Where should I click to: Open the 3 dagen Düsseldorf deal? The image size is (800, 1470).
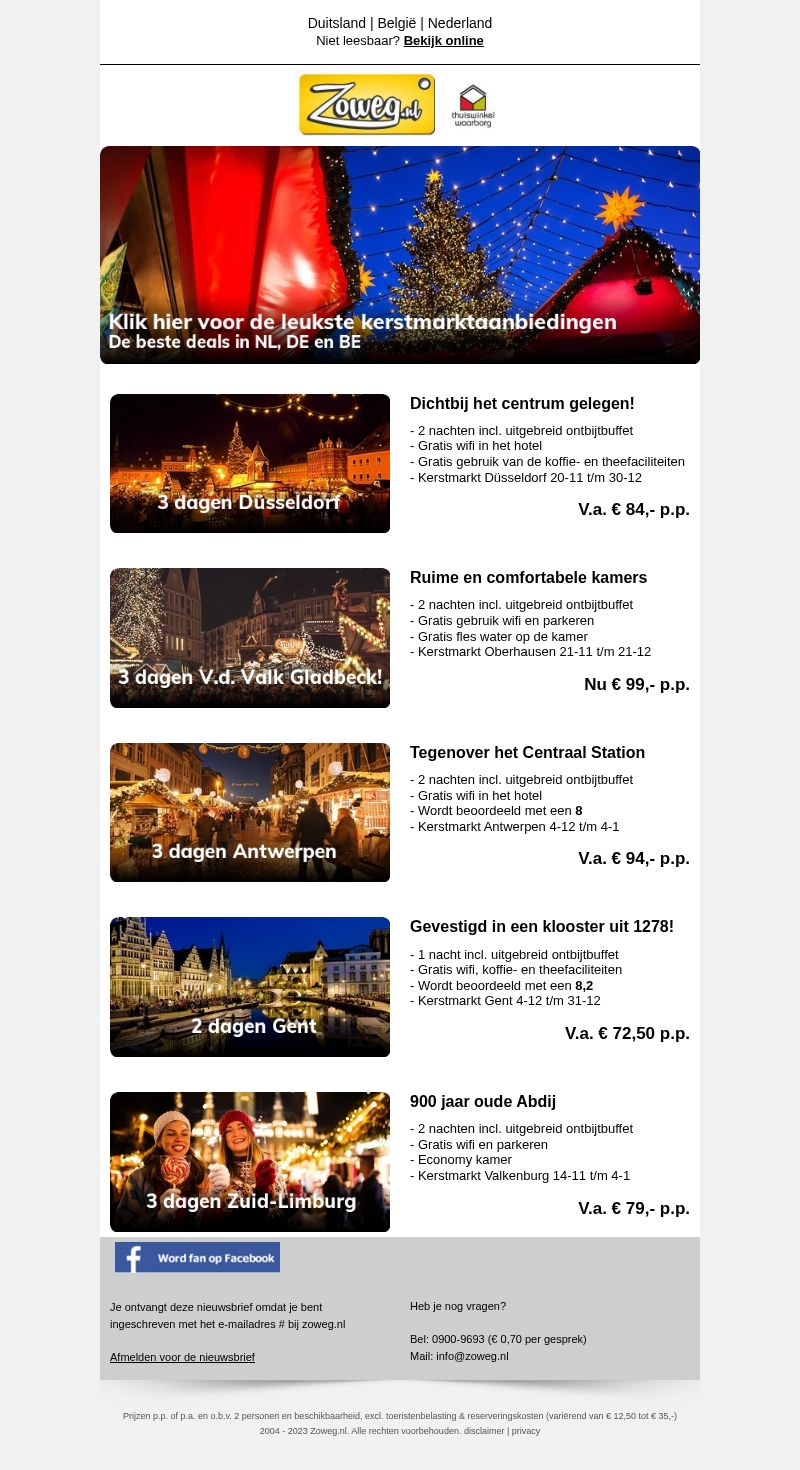250,463
